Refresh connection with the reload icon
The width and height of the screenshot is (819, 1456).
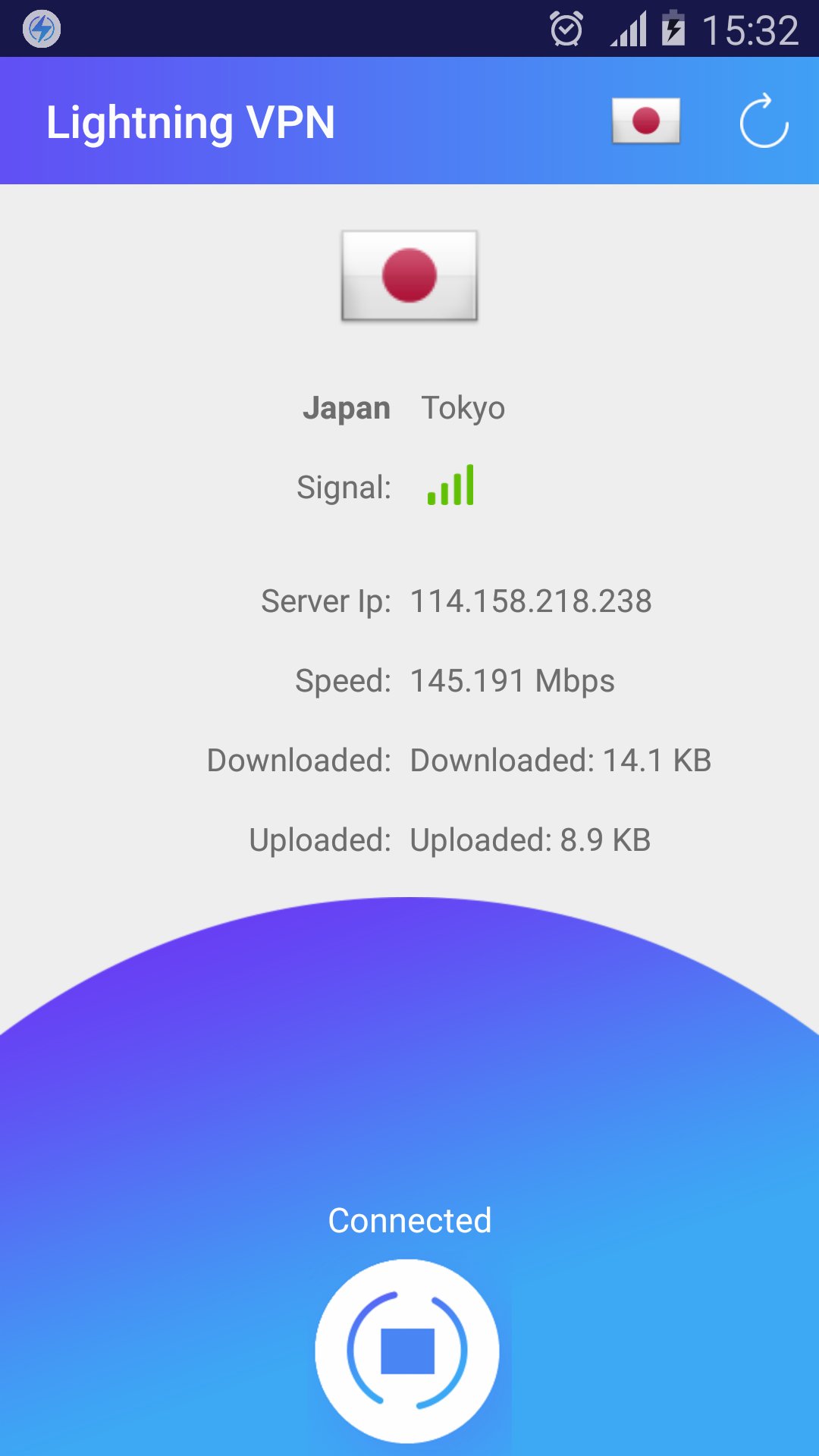click(x=763, y=123)
